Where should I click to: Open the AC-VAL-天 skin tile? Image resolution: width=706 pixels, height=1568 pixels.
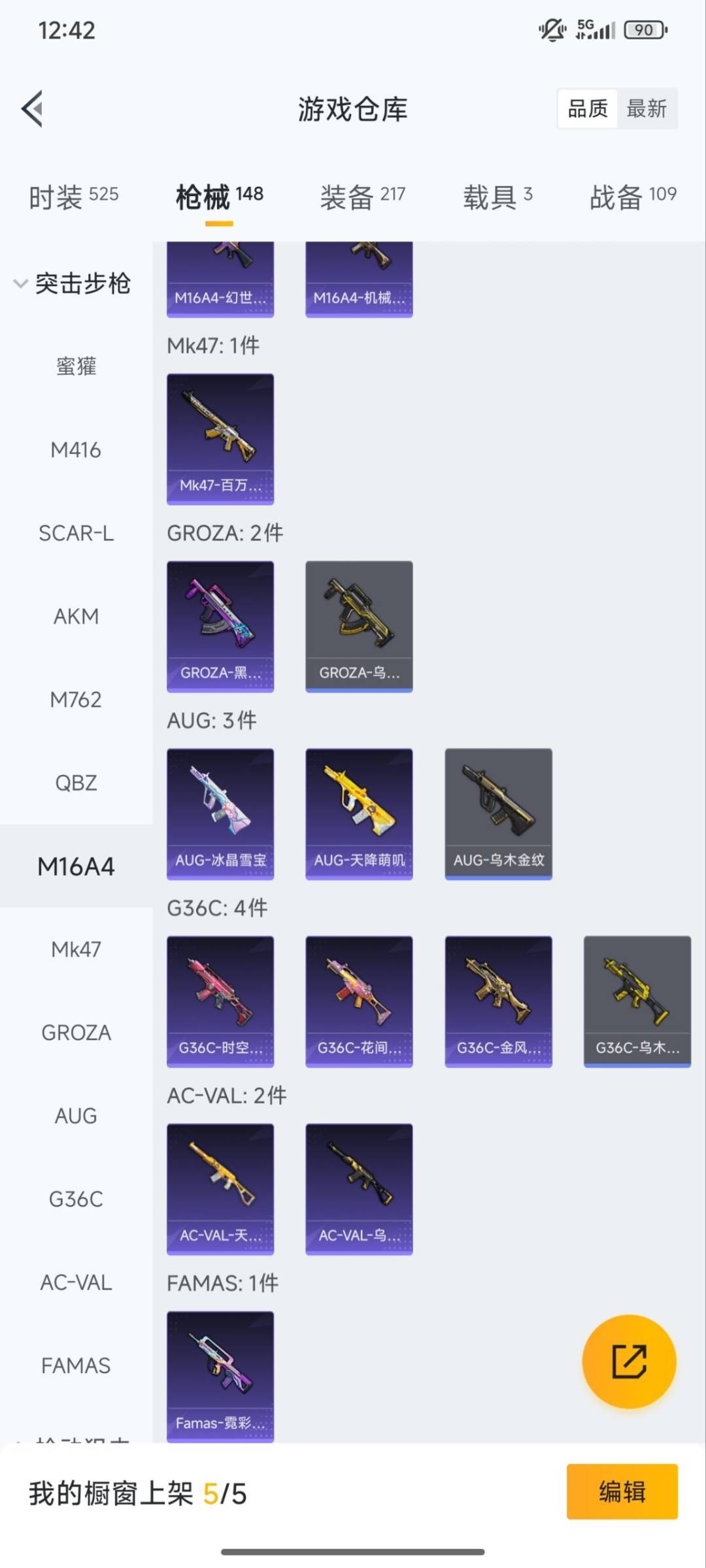(x=220, y=1188)
